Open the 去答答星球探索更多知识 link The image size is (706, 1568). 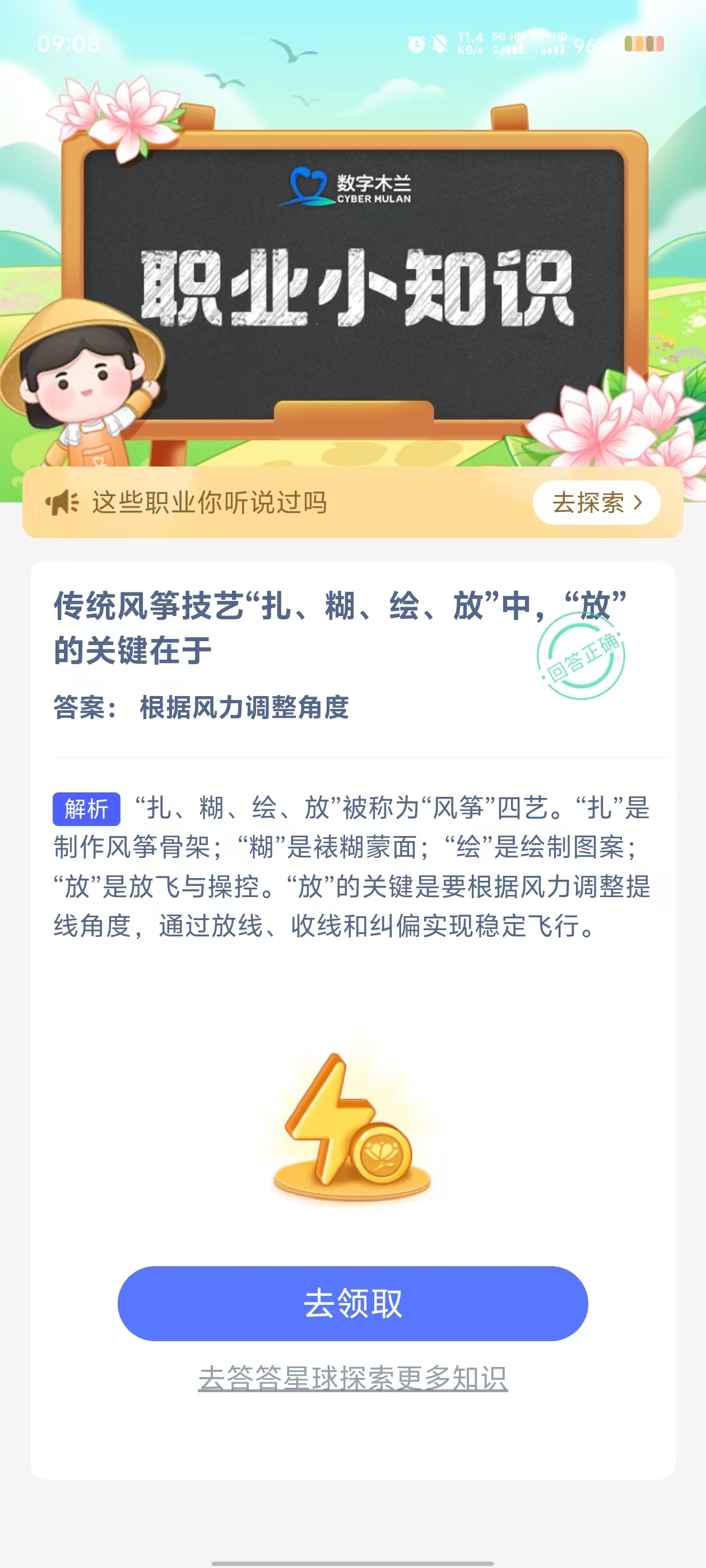pos(352,1378)
